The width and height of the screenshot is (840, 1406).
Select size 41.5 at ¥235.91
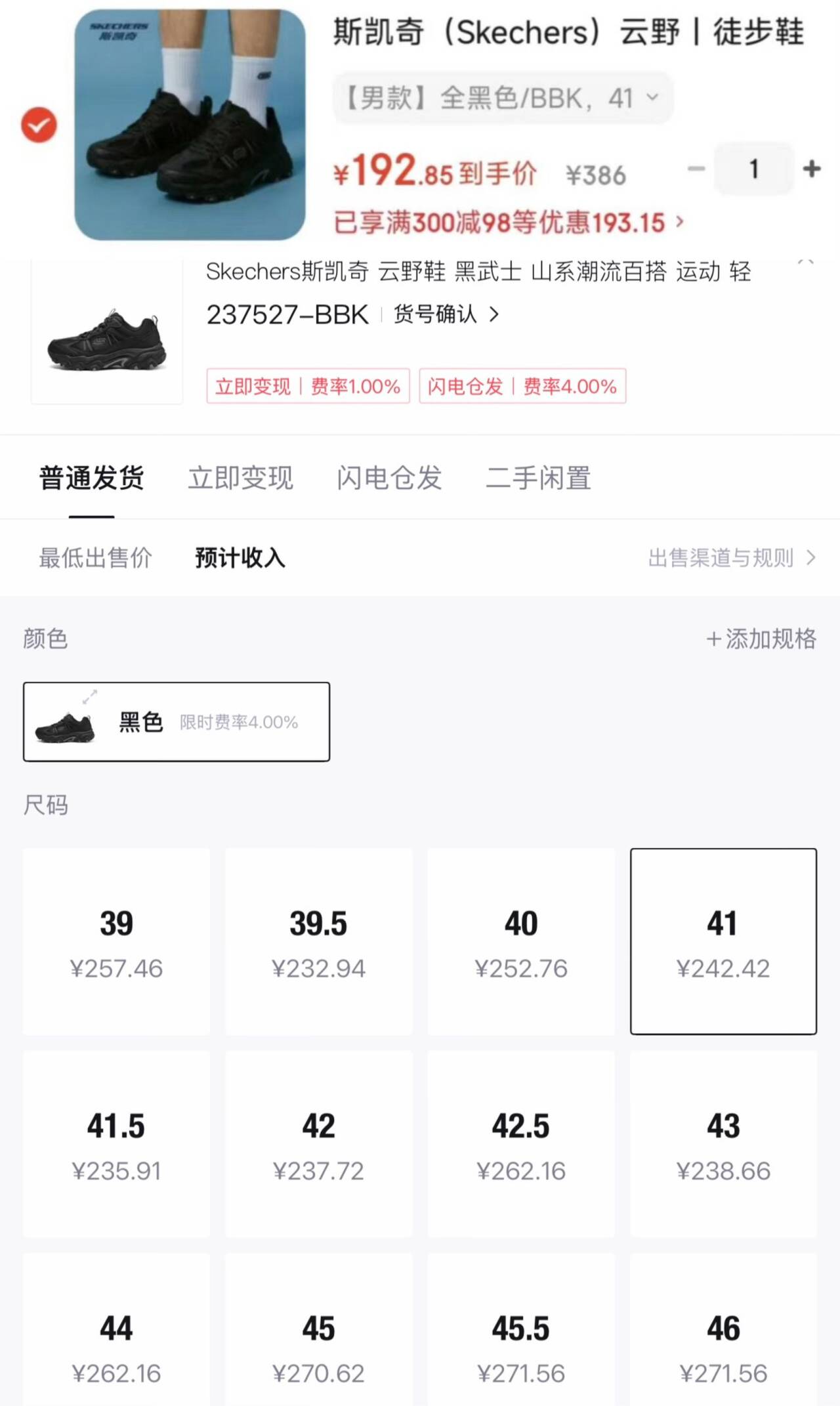tap(116, 1144)
